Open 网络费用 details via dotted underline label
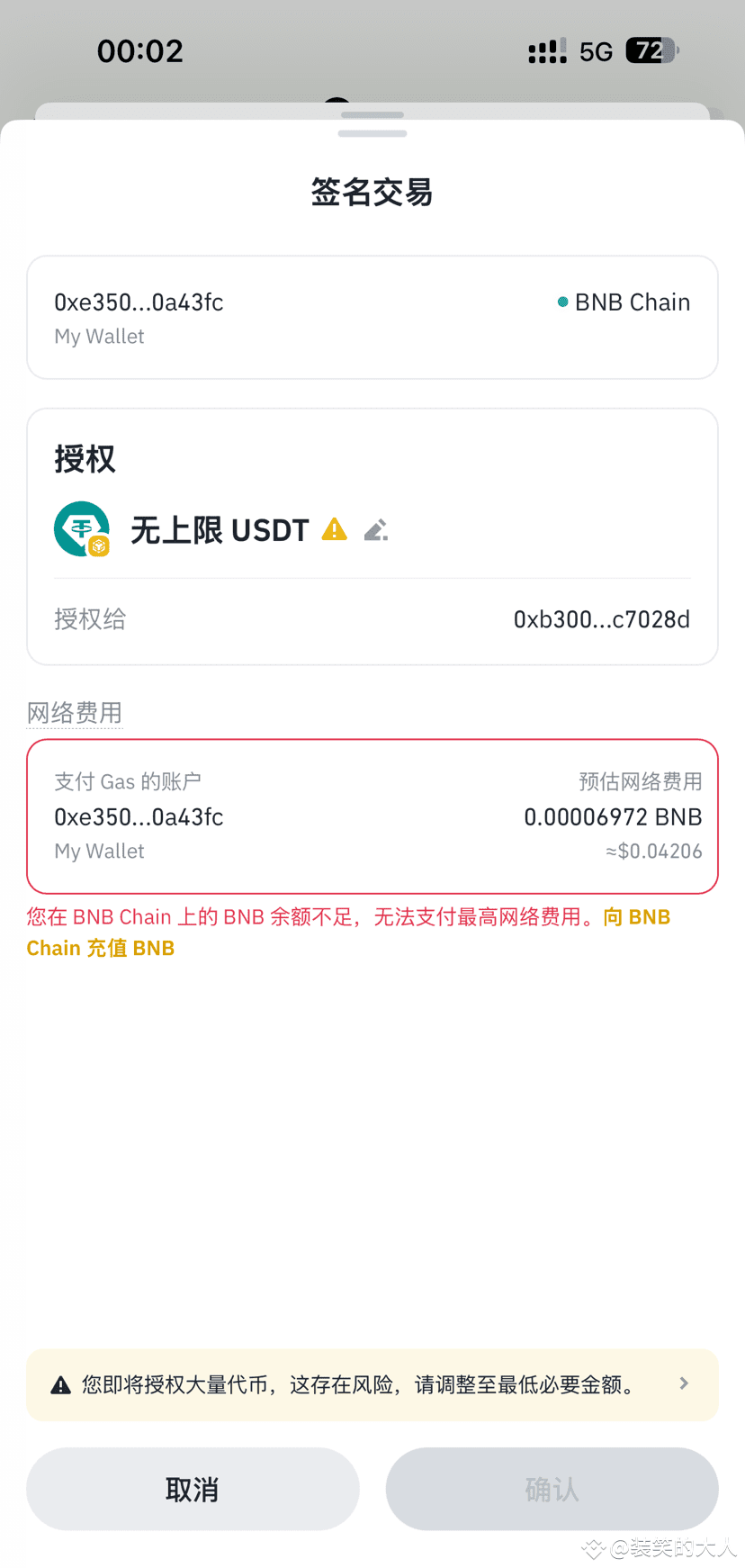Screen dimensions: 745x1568 click(x=75, y=713)
